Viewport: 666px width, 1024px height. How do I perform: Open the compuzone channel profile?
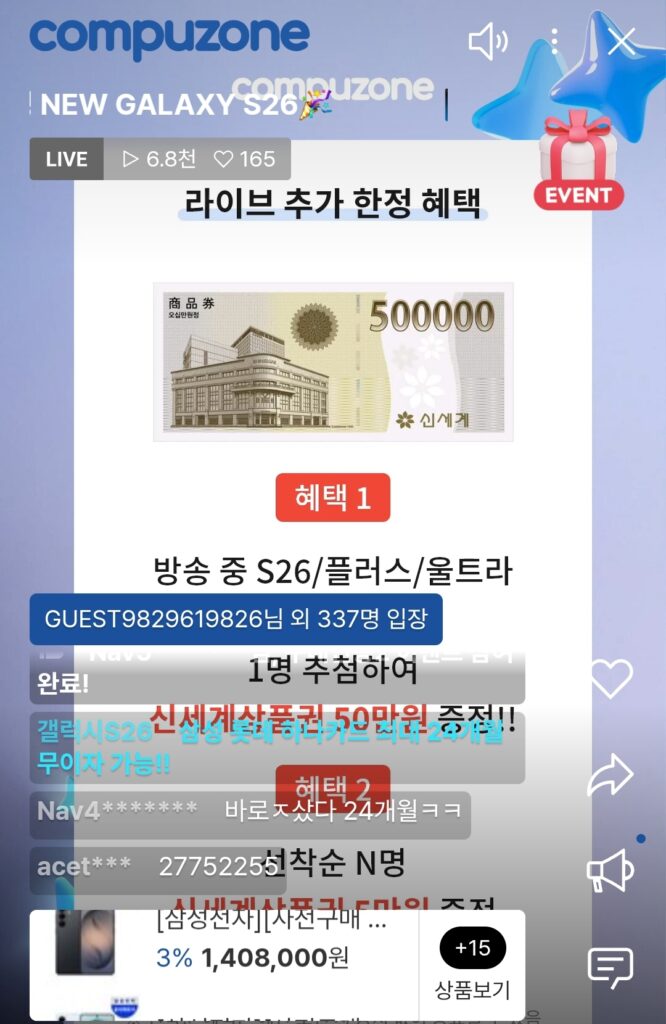(170, 36)
